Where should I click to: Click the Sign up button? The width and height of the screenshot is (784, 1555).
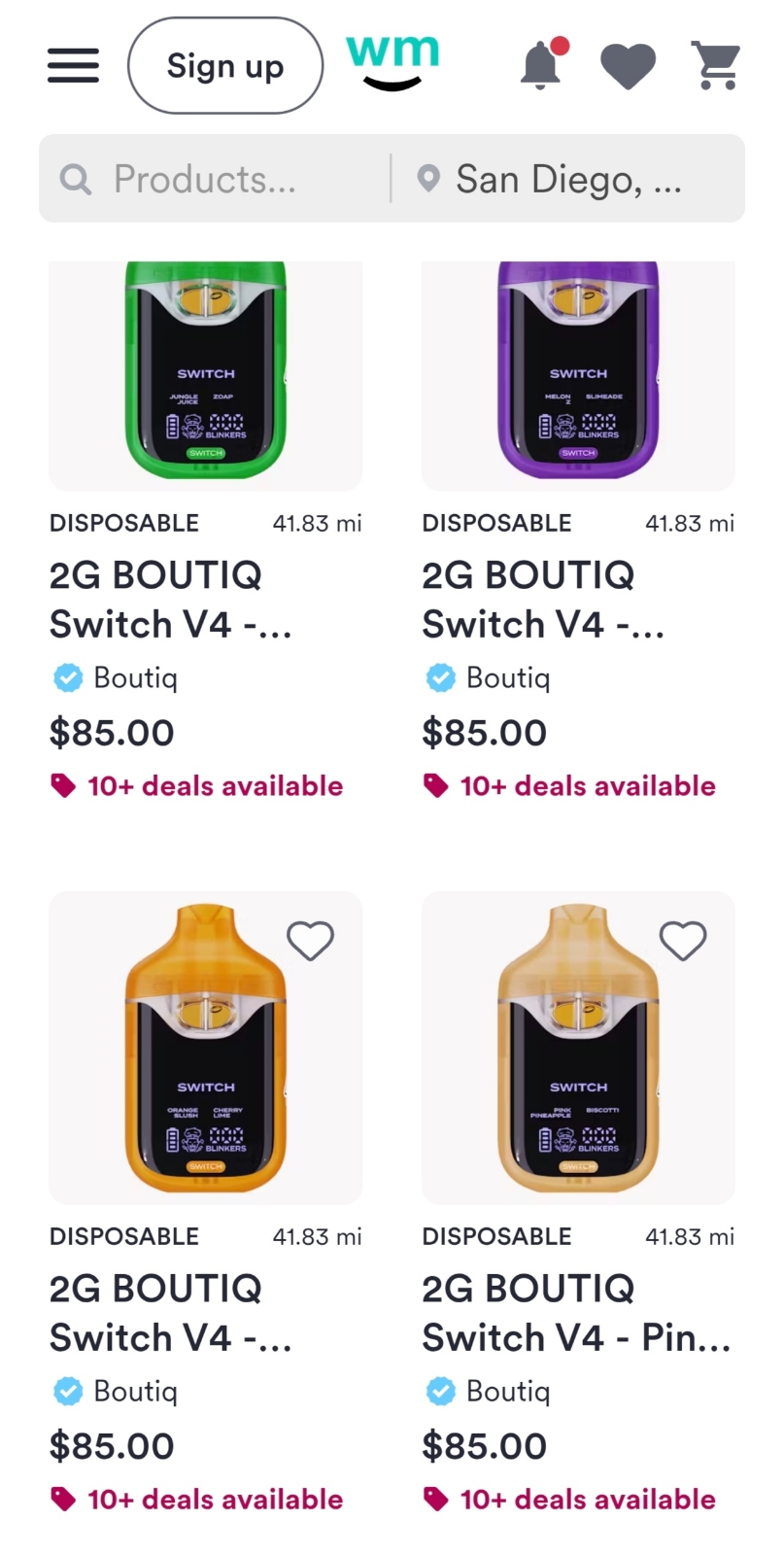(x=225, y=65)
